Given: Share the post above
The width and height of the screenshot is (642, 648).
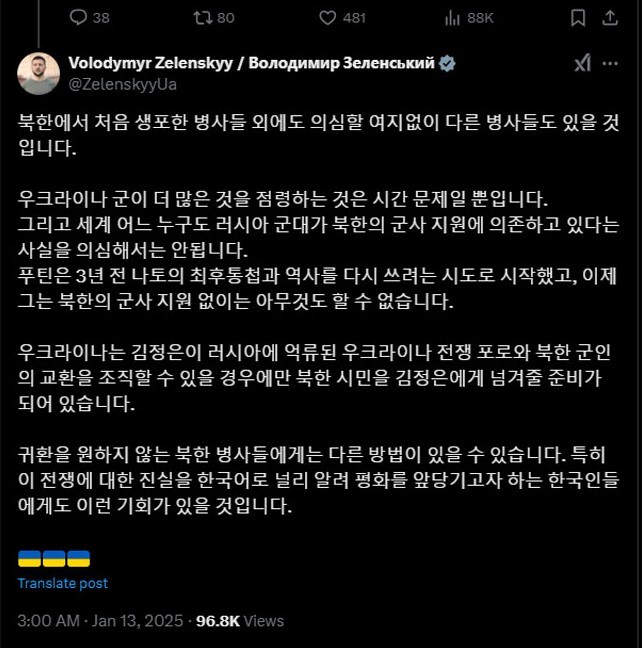Looking at the screenshot, I should pyautogui.click(x=610, y=17).
